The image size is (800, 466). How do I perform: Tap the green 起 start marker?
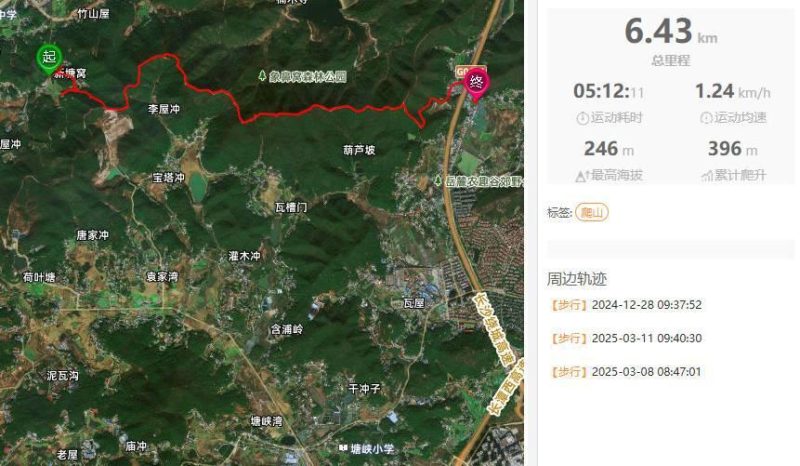click(x=49, y=59)
